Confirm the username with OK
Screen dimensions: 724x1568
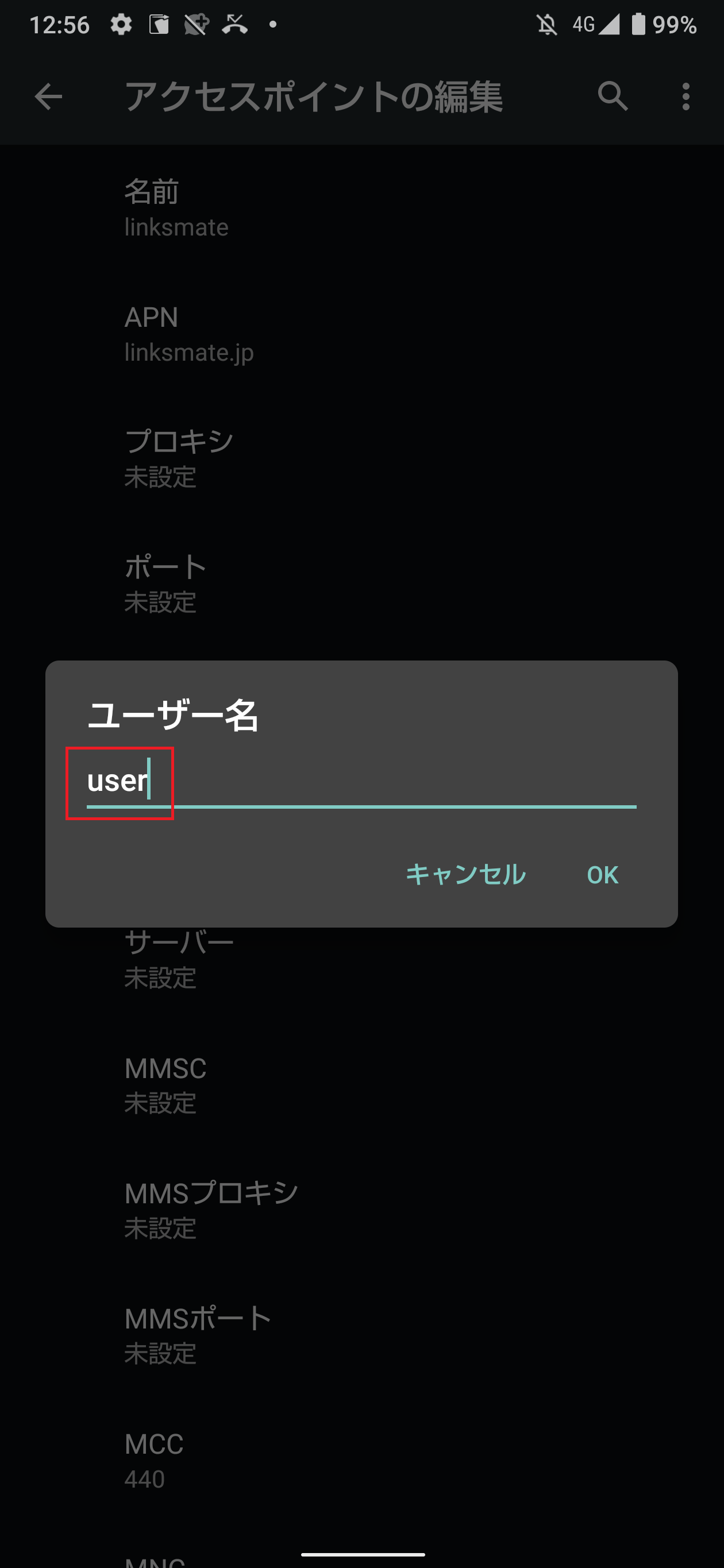click(602, 875)
